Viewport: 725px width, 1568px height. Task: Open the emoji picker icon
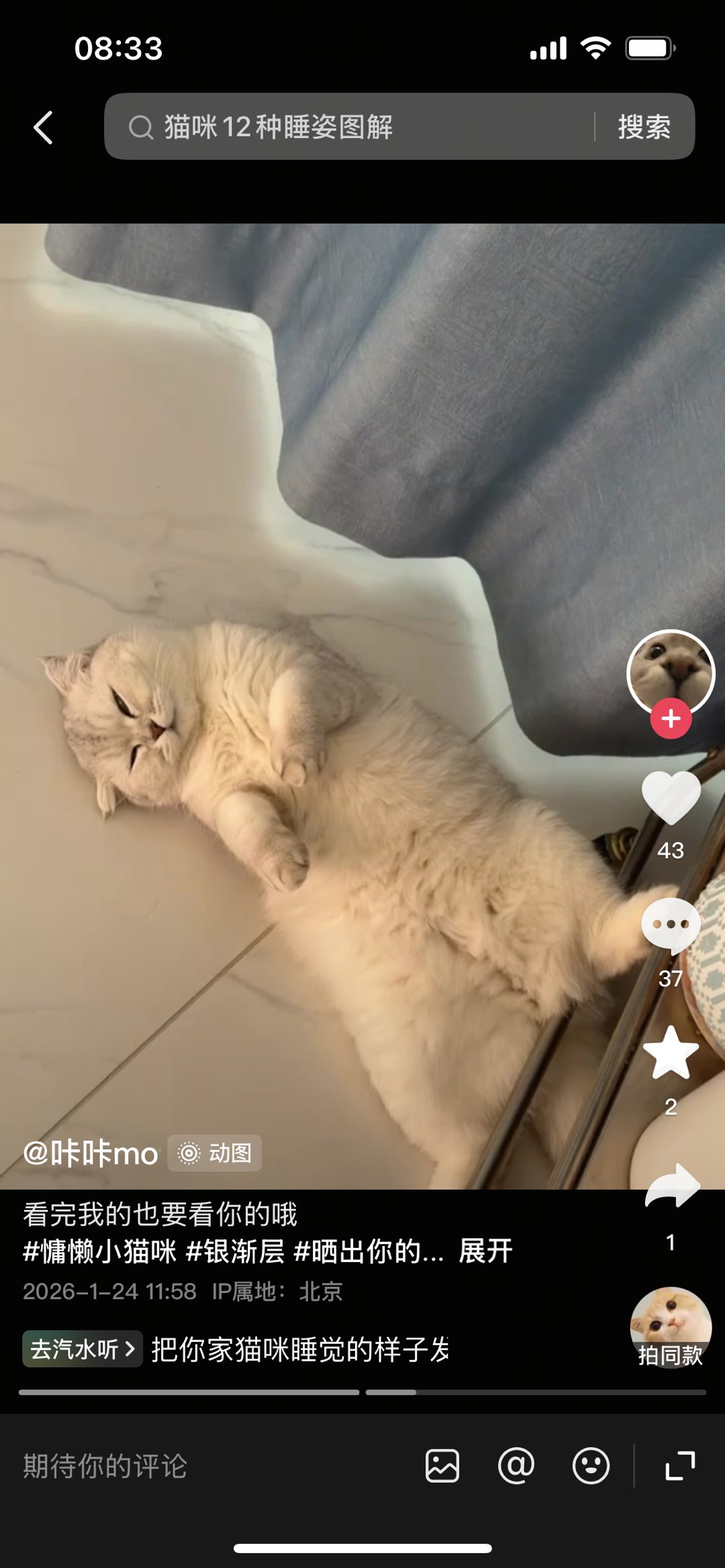coord(591,1466)
